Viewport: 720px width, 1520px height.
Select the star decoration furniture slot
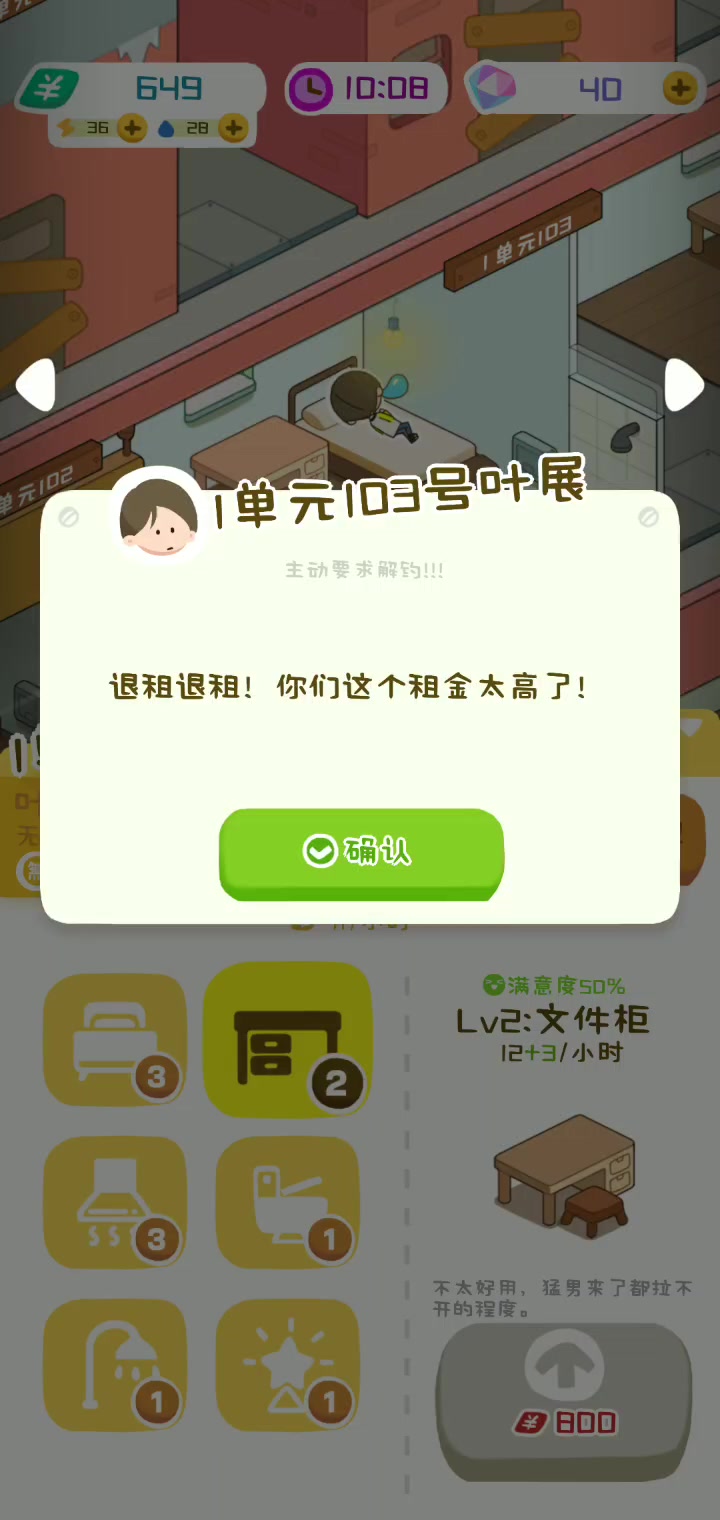(288, 1365)
